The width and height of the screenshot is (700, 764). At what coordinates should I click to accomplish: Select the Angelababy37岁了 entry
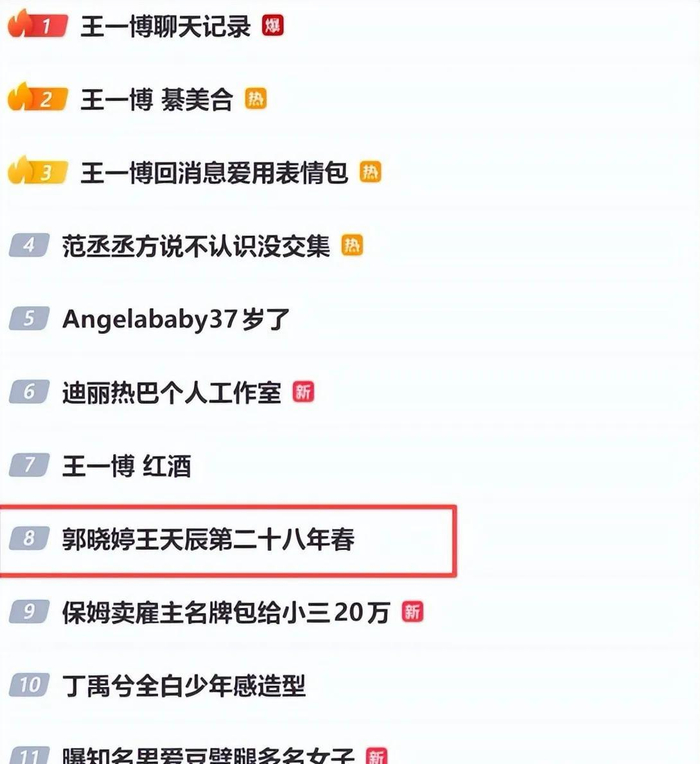(x=175, y=319)
